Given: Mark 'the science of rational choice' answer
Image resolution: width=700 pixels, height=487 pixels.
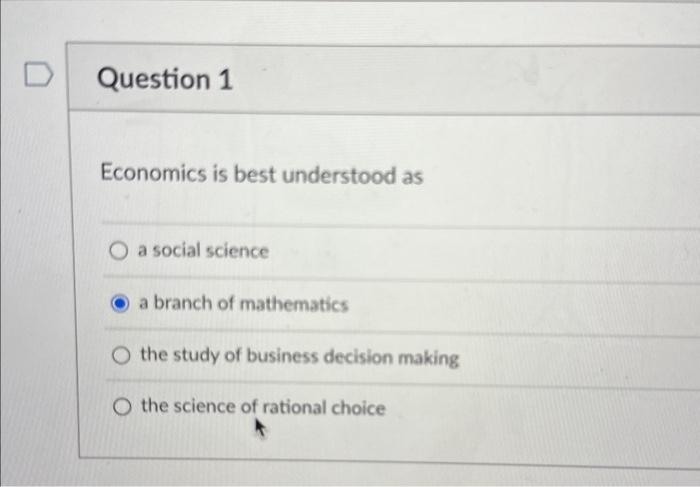Looking at the screenshot, I should click(121, 407).
